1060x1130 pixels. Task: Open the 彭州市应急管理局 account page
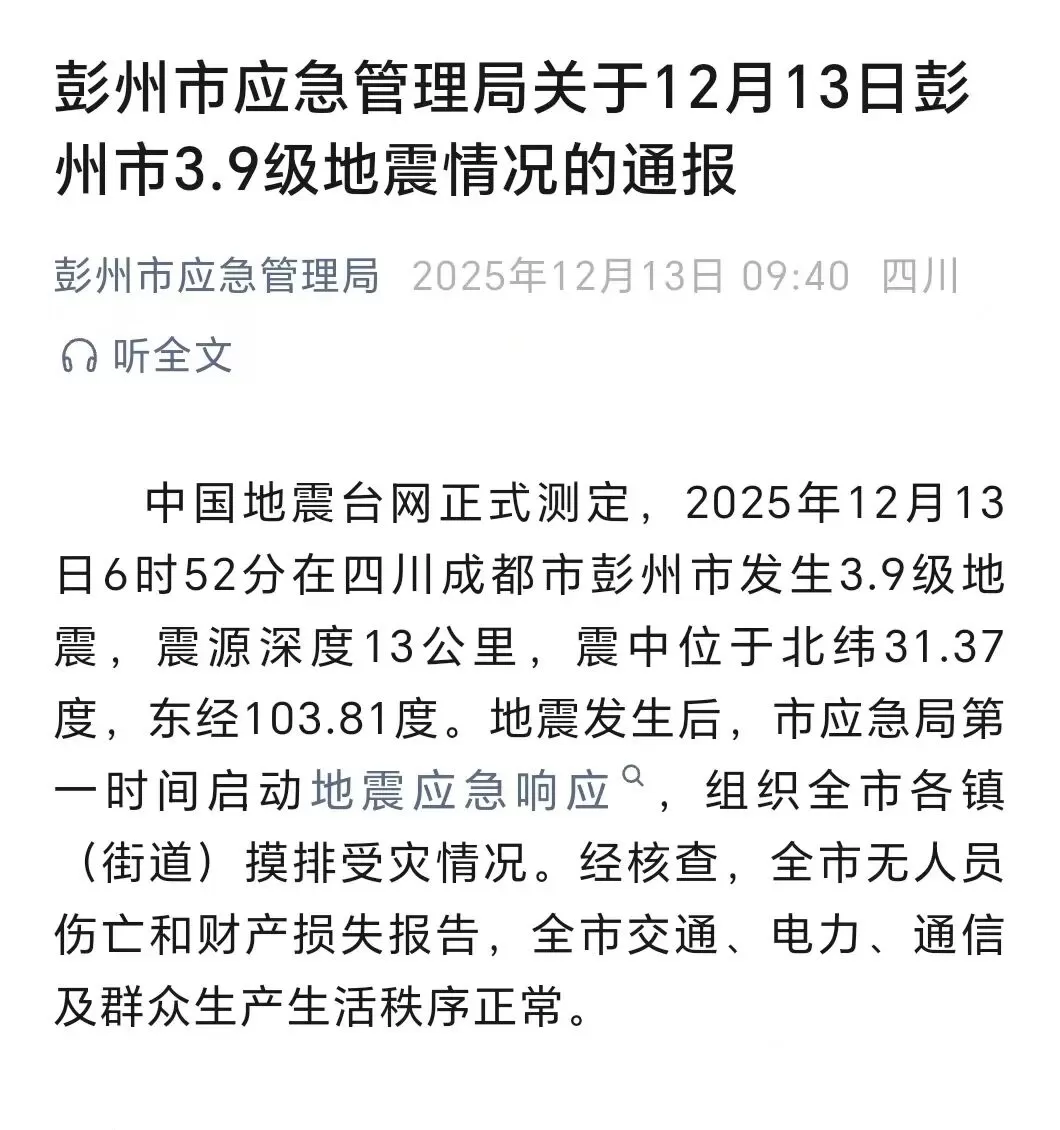pyautogui.click(x=217, y=277)
